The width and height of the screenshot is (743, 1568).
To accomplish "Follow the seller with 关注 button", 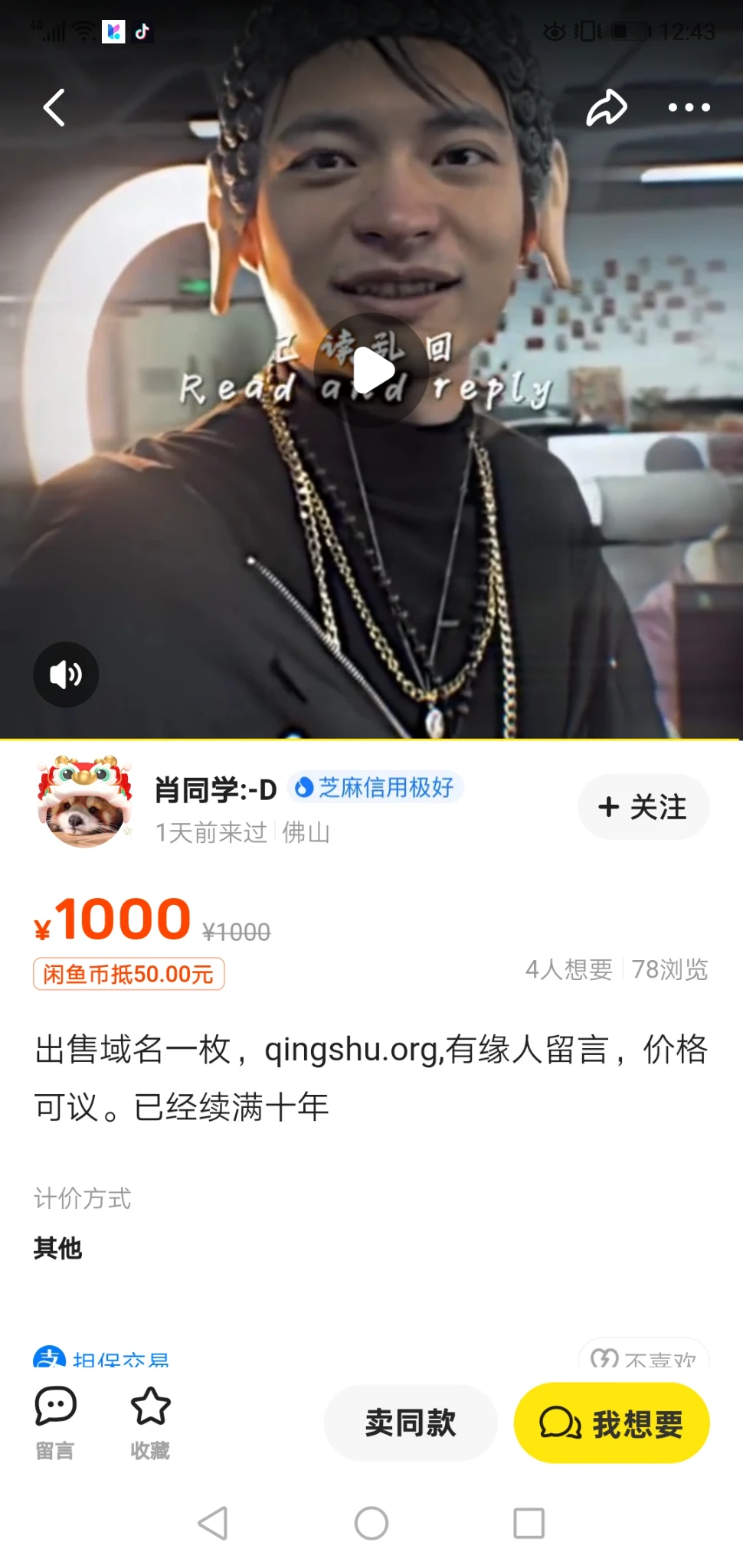I will coord(643,807).
